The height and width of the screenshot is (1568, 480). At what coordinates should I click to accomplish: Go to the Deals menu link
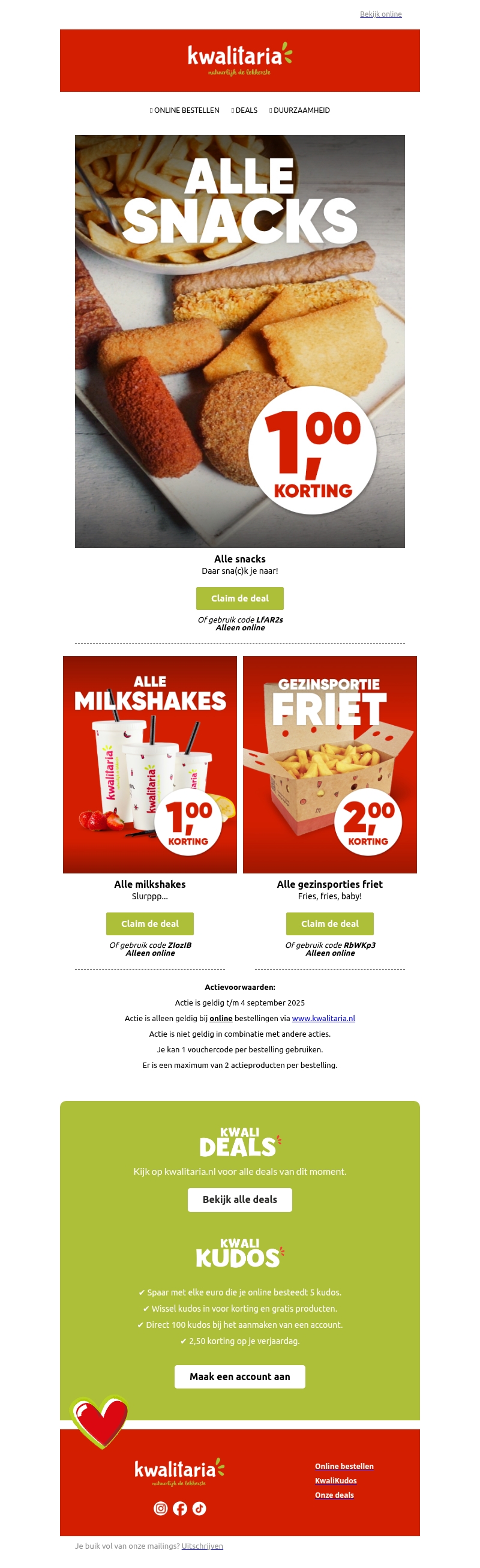point(245,110)
